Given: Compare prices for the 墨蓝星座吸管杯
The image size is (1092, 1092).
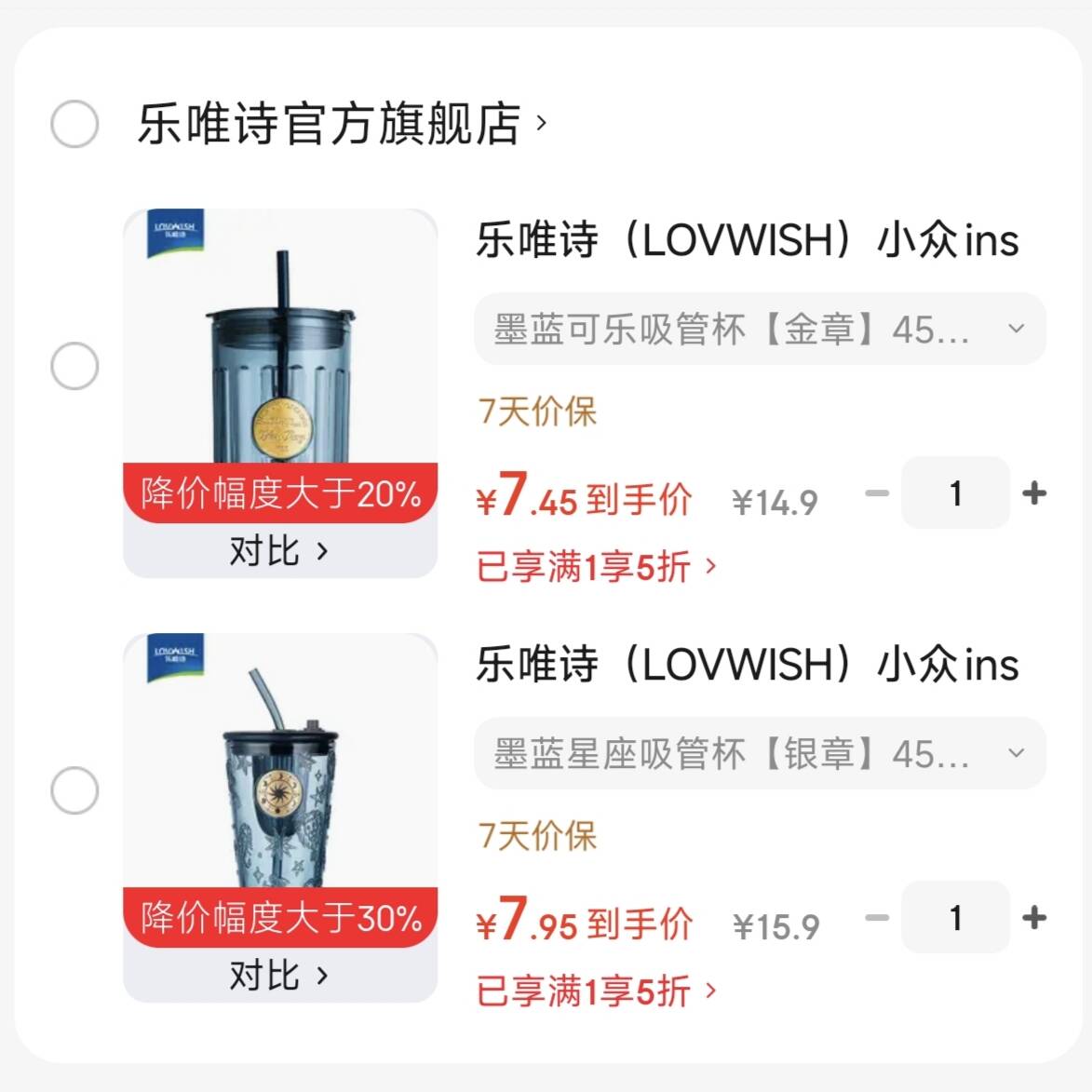Looking at the screenshot, I should point(279,976).
